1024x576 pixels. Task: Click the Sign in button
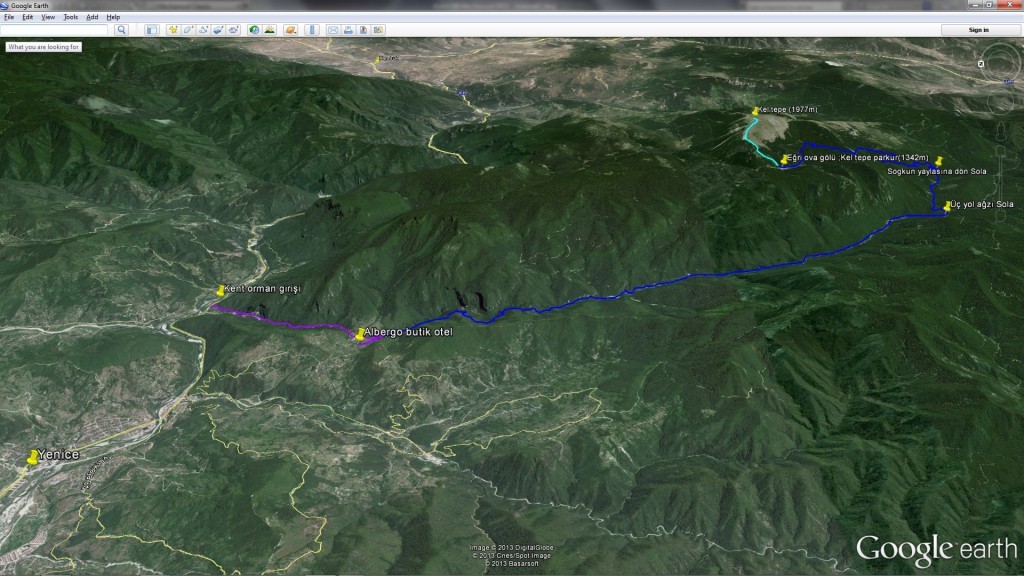click(x=978, y=30)
